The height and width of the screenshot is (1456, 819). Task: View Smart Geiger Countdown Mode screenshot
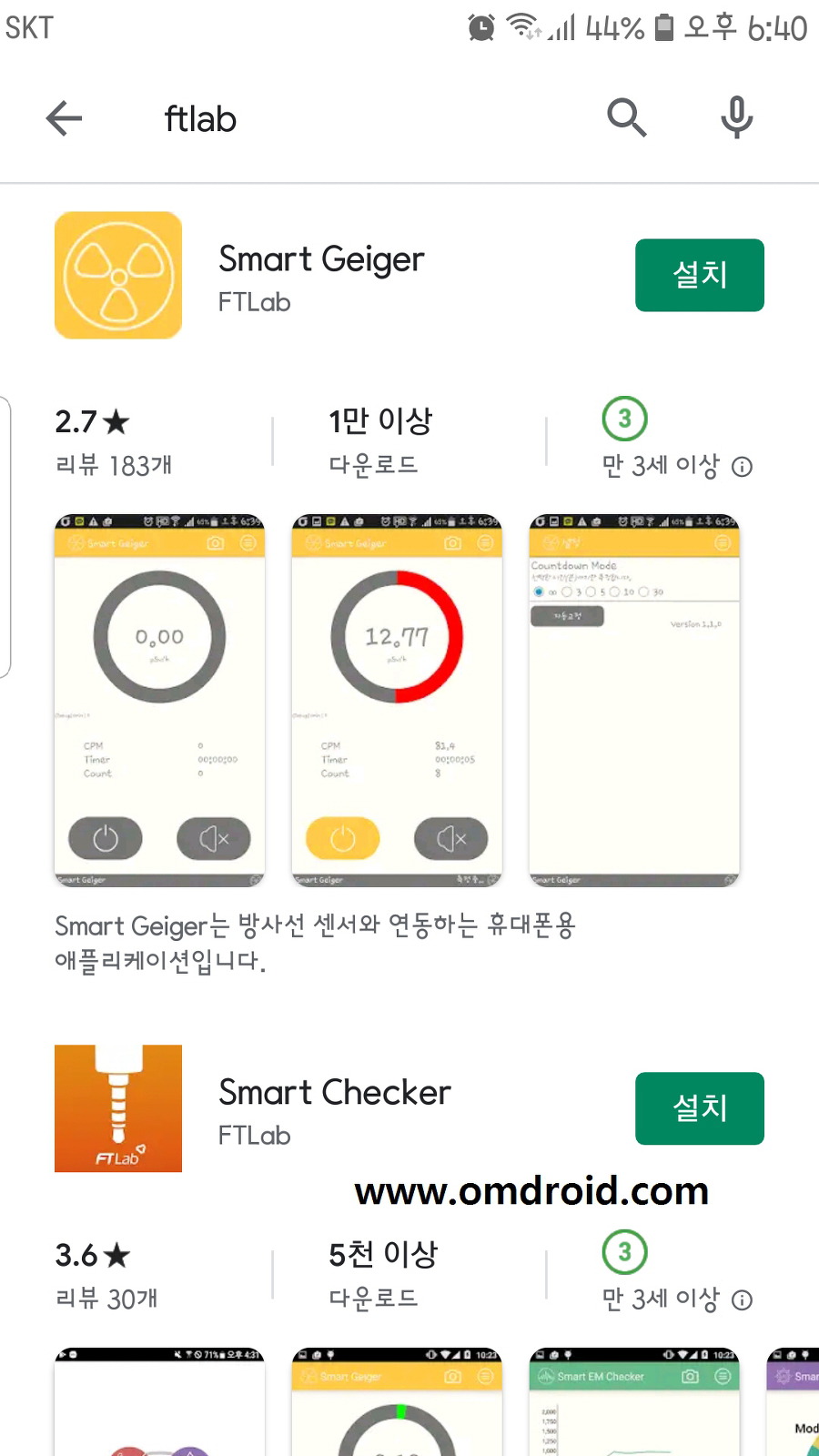pyautogui.click(x=634, y=701)
